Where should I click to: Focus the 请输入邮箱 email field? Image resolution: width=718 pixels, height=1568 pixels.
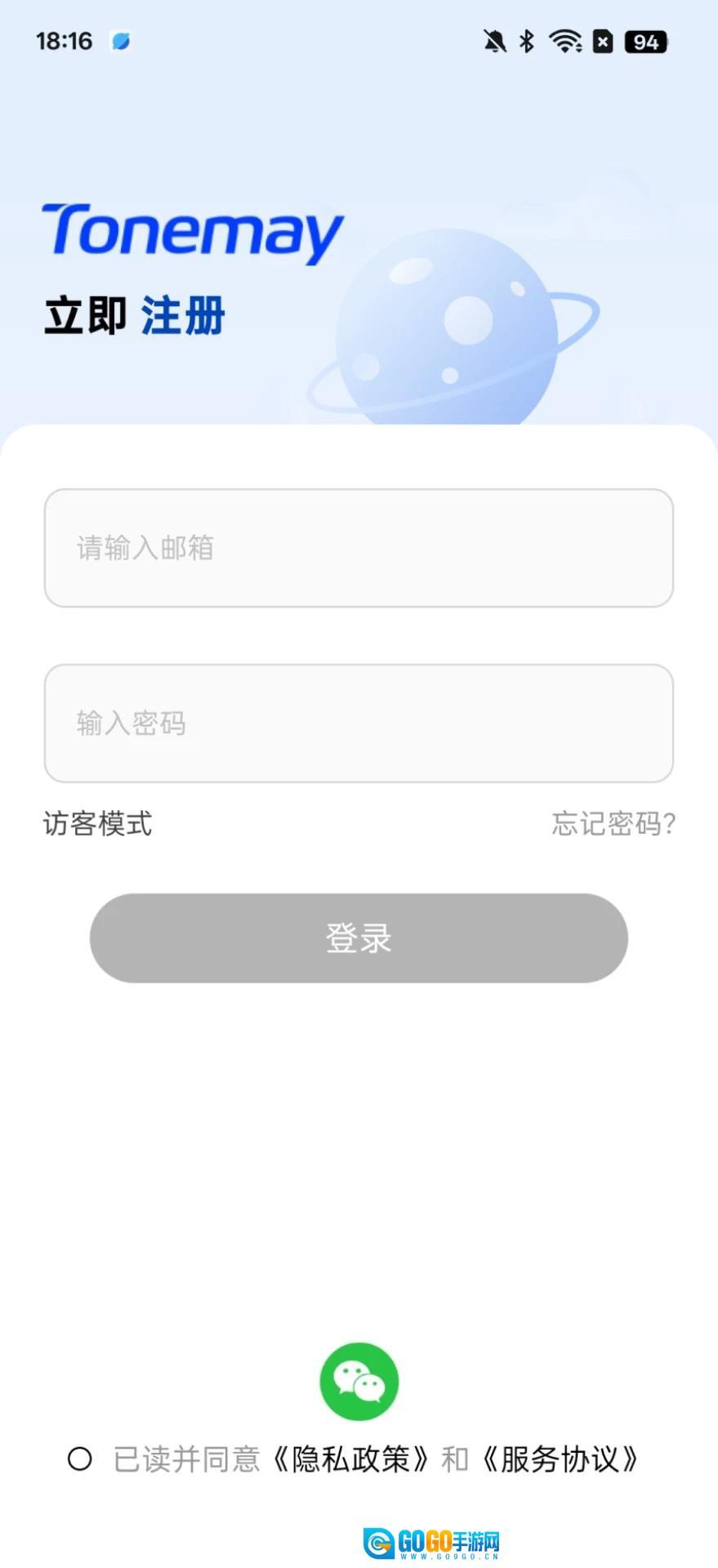[x=359, y=548]
